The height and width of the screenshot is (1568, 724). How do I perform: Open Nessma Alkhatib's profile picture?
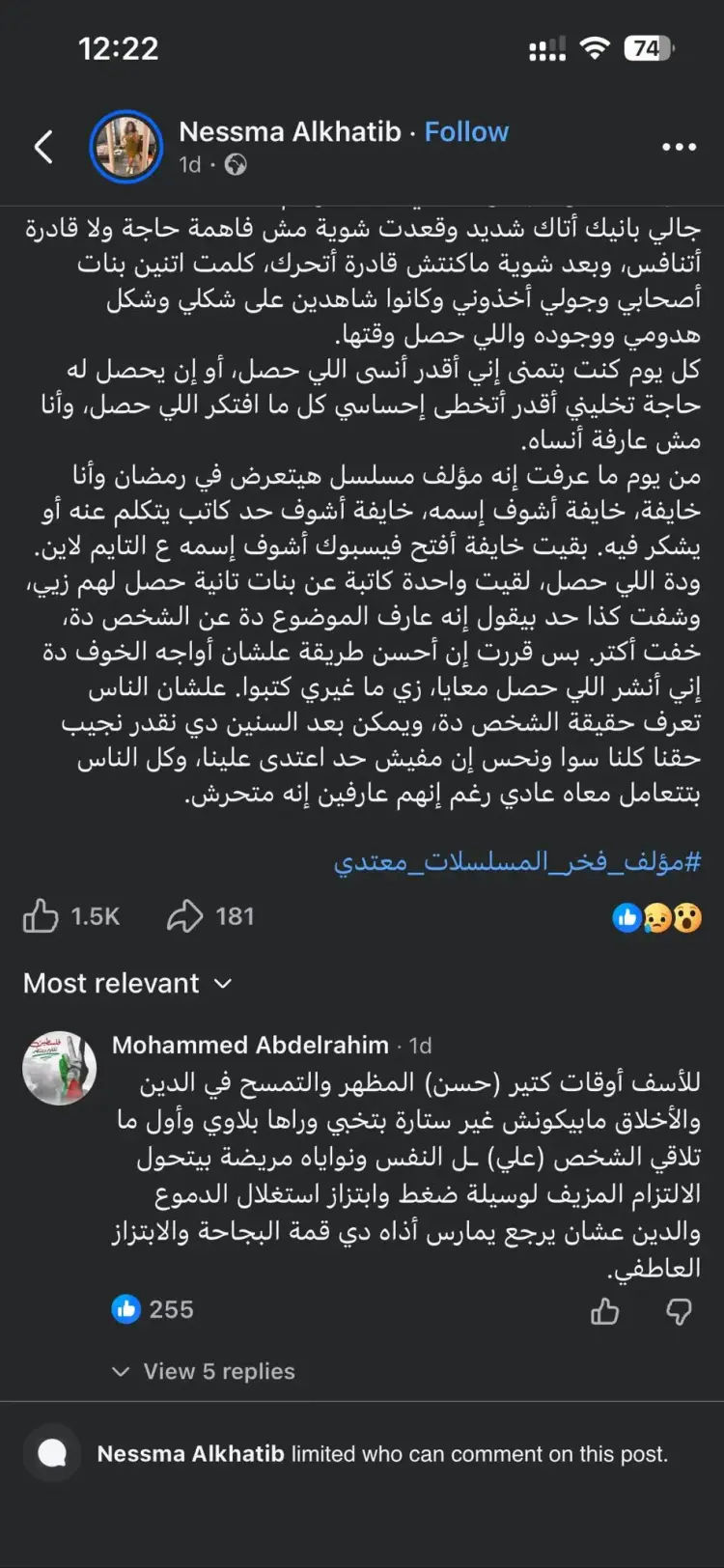[125, 147]
